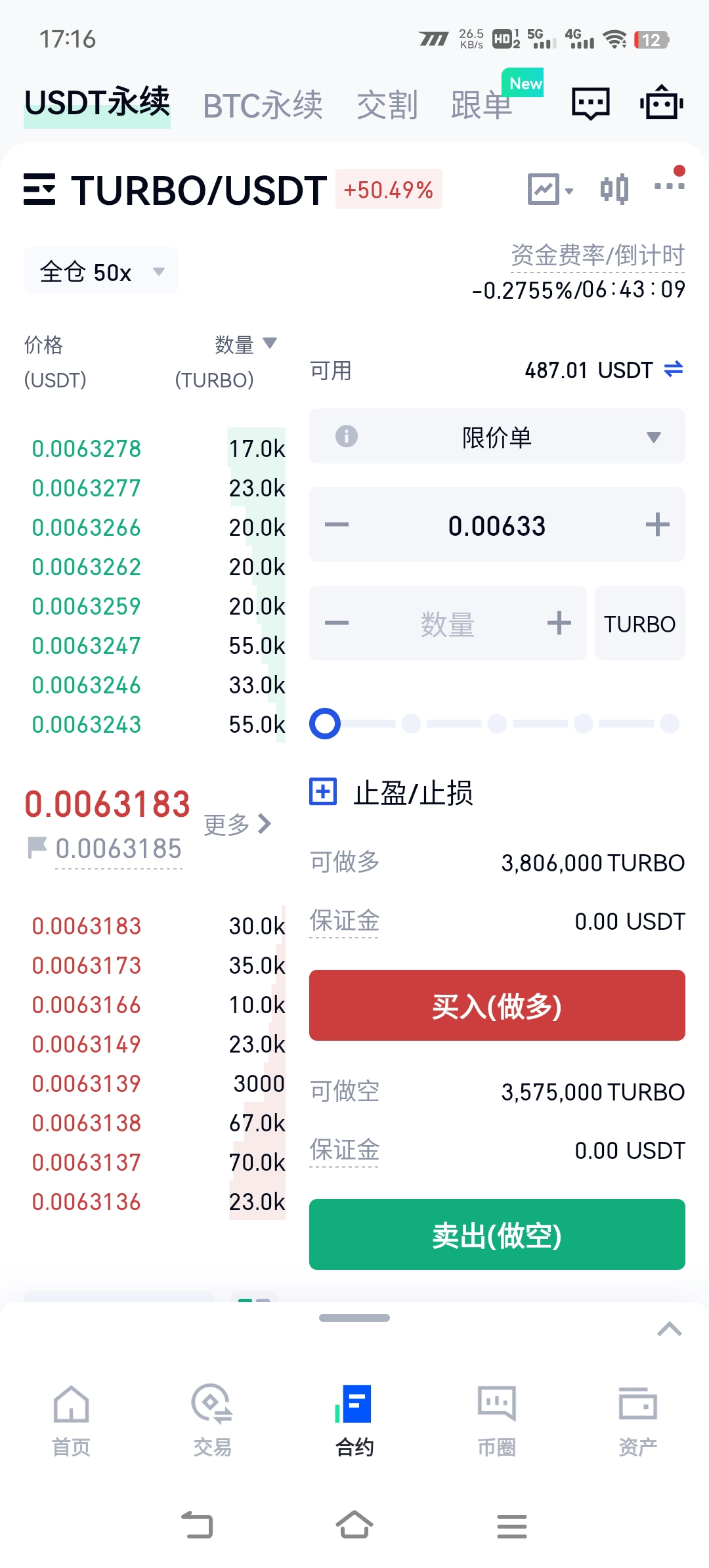The height and width of the screenshot is (1568, 709).
Task: Open the chat message icon
Action: tap(591, 104)
